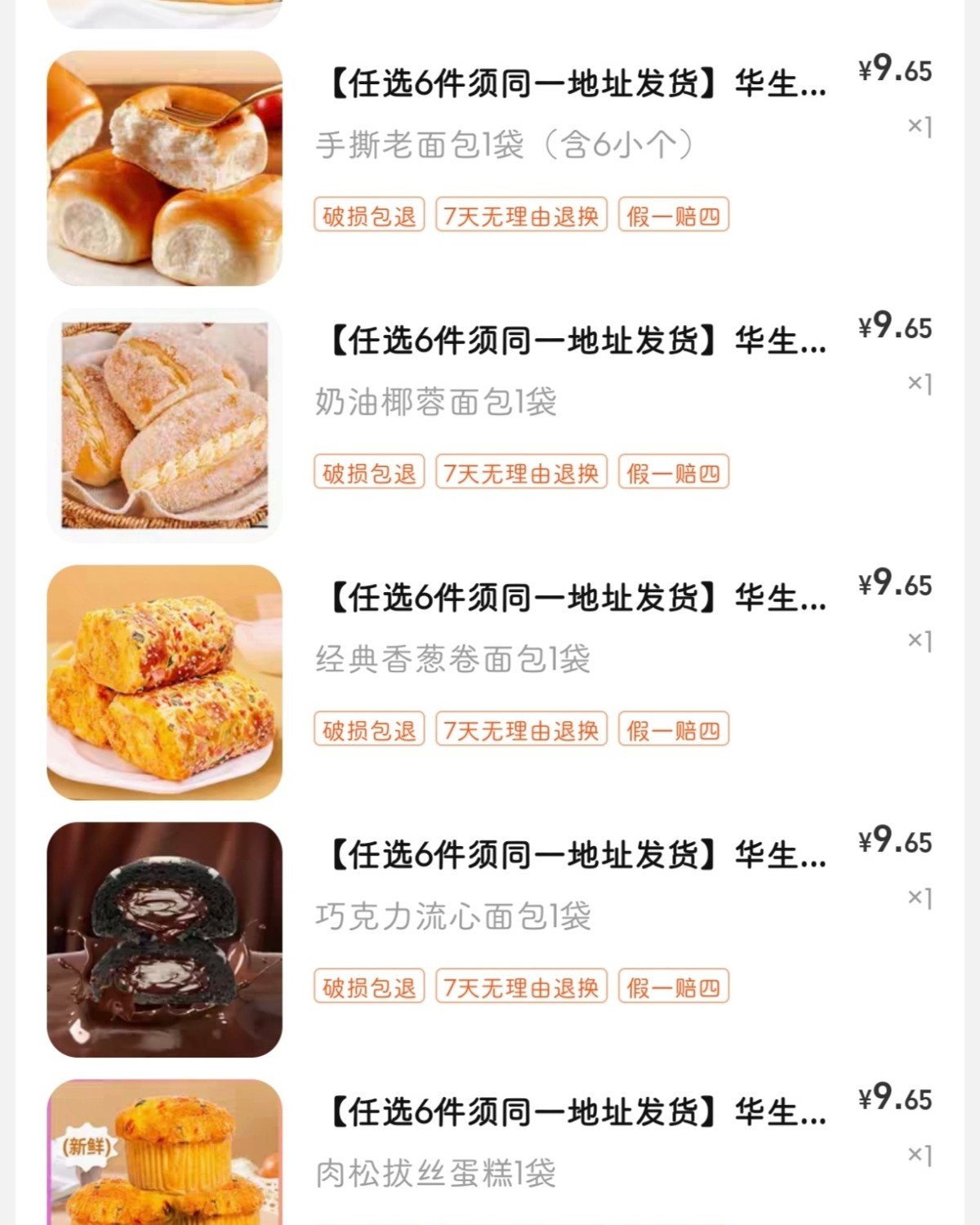Image resolution: width=980 pixels, height=1225 pixels.
Task: Click the 破损包退 tag on 手撕老面包
Action: pyautogui.click(x=368, y=214)
